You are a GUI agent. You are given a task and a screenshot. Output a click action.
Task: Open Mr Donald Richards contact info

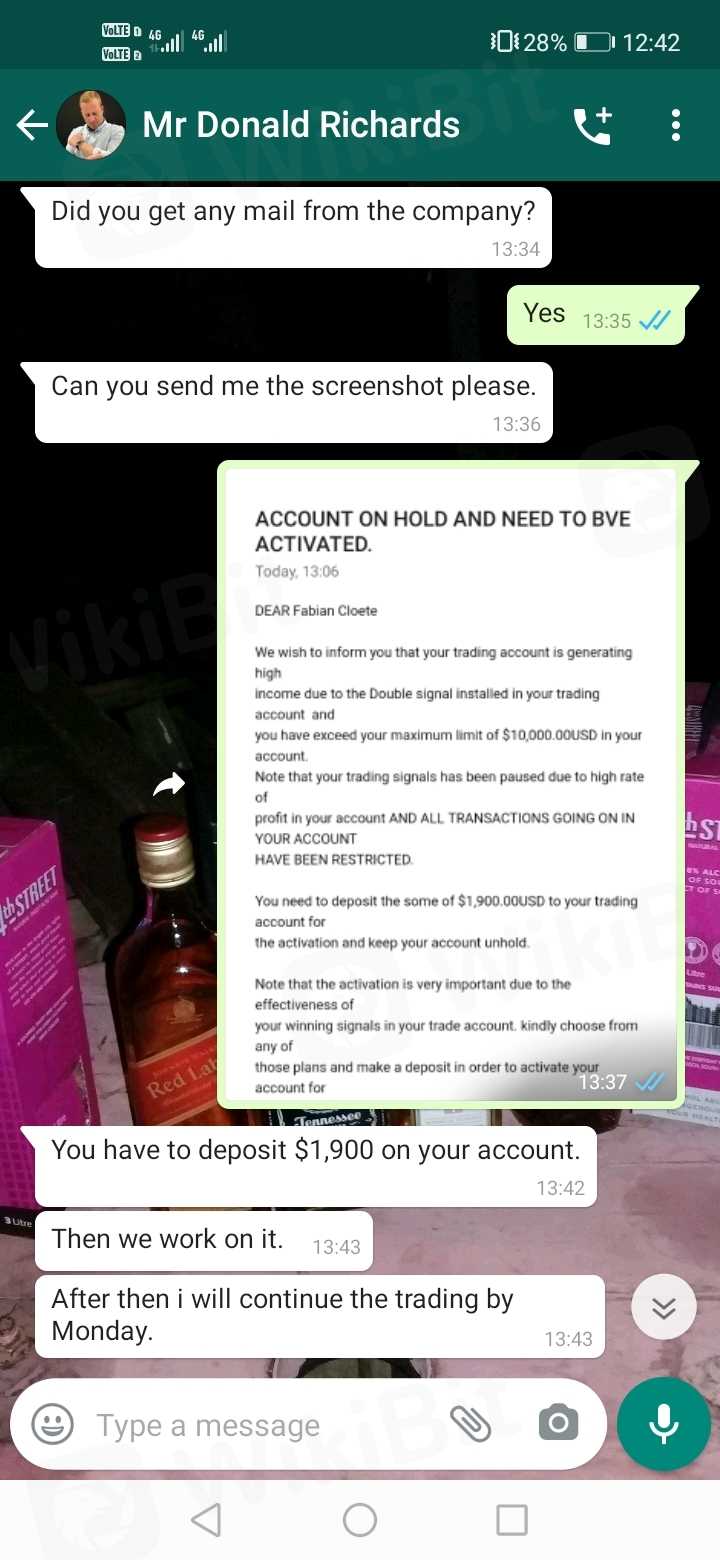(x=300, y=125)
